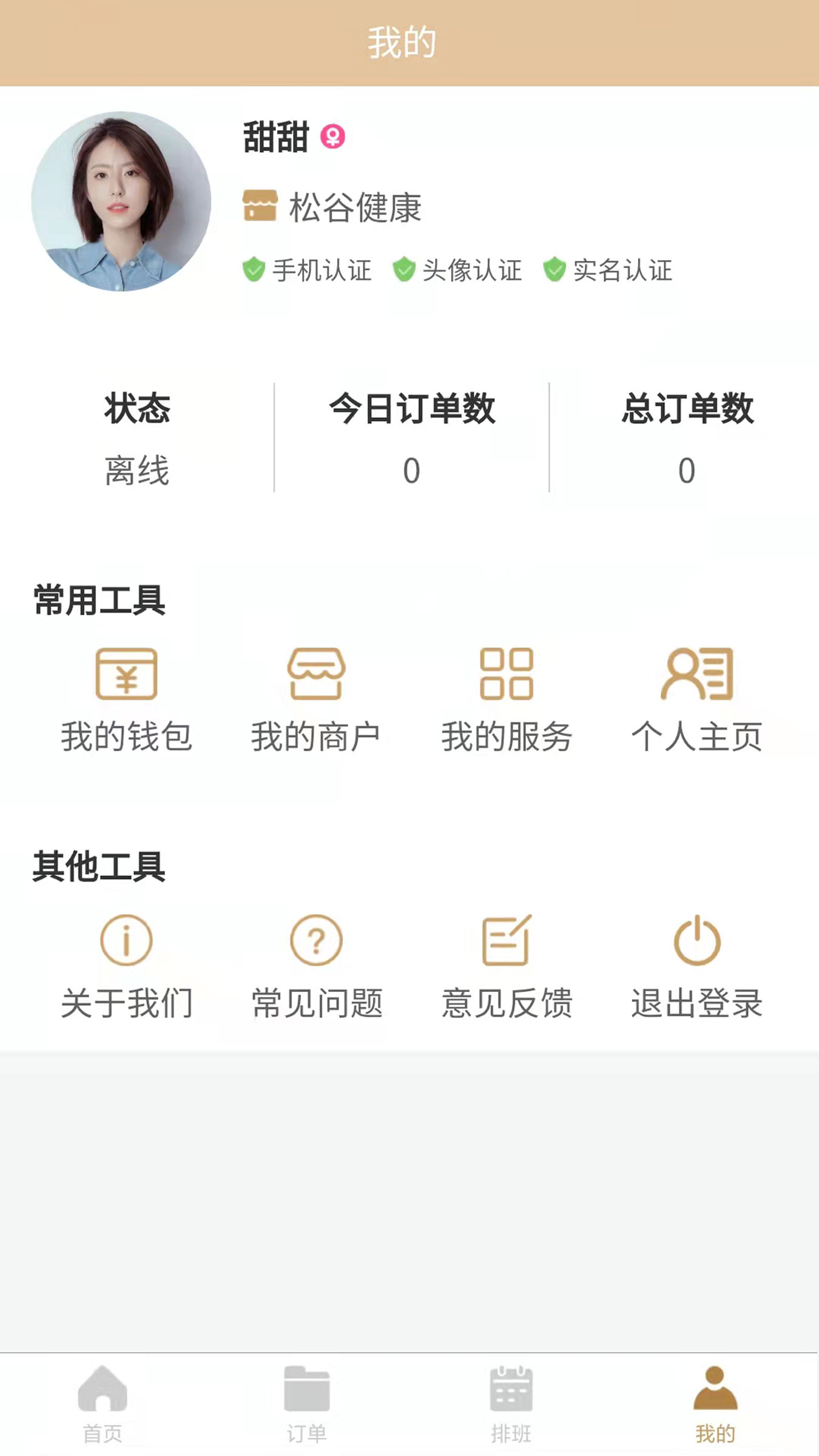Image resolution: width=819 pixels, height=1456 pixels.
Task: Tap the profile avatar photo
Action: click(121, 201)
